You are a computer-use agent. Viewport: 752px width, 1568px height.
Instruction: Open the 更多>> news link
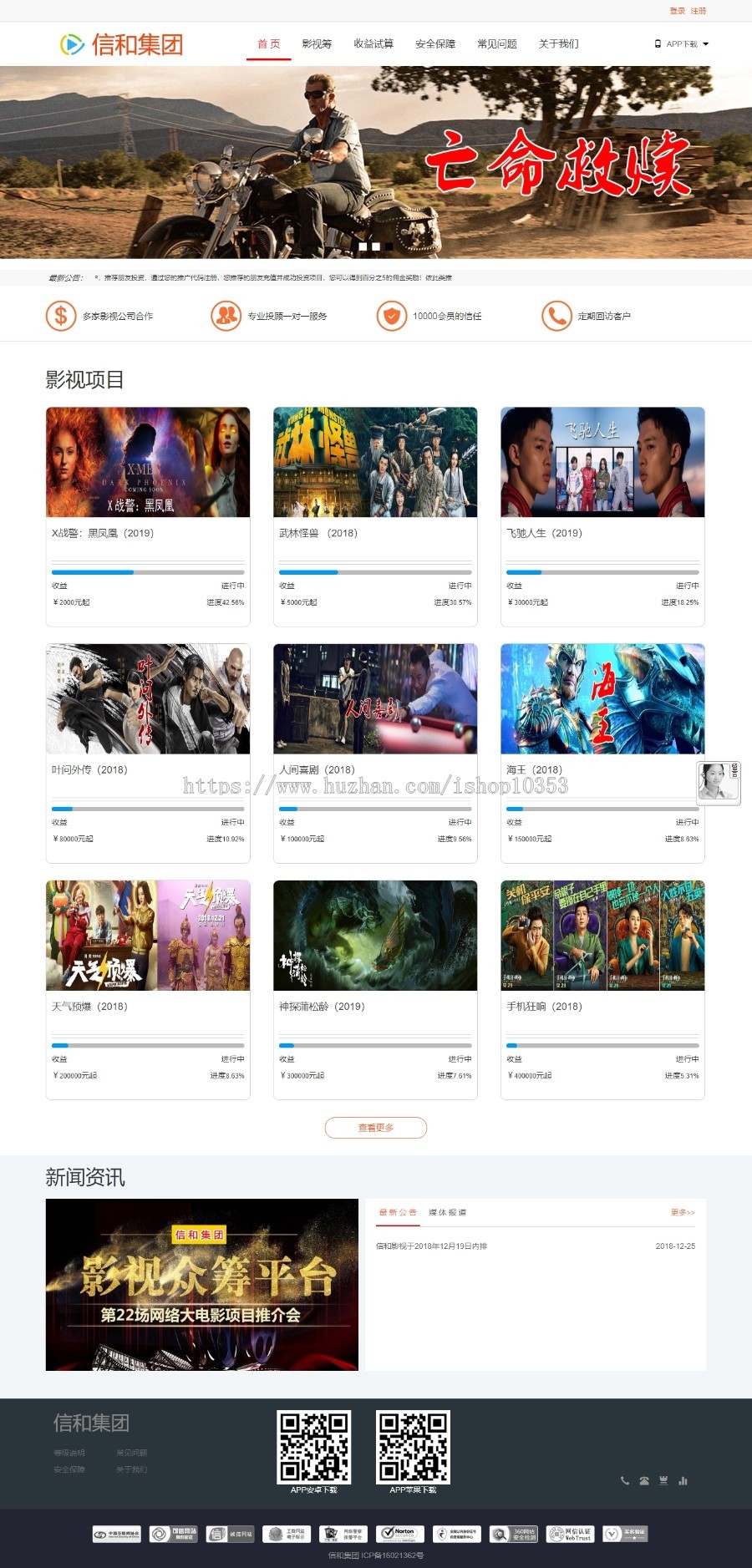click(683, 1212)
